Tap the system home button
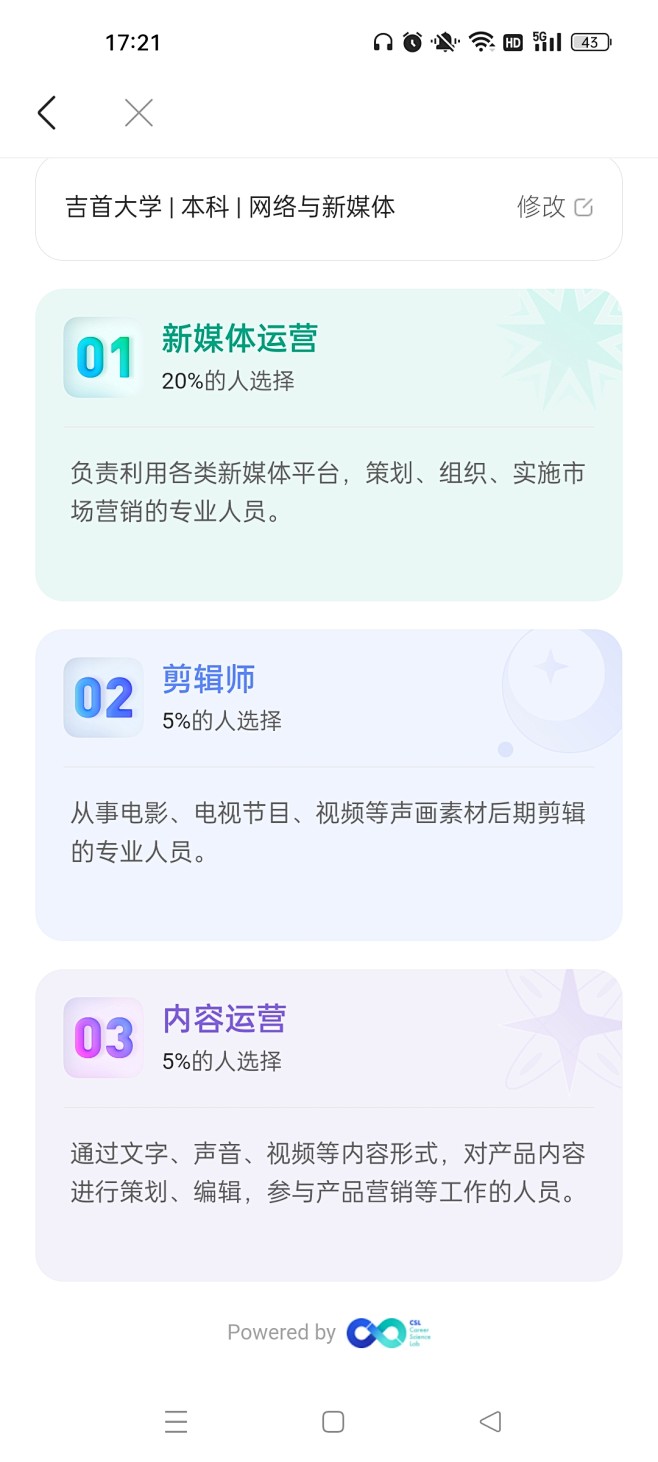This screenshot has height=1462, width=658. [x=333, y=1421]
